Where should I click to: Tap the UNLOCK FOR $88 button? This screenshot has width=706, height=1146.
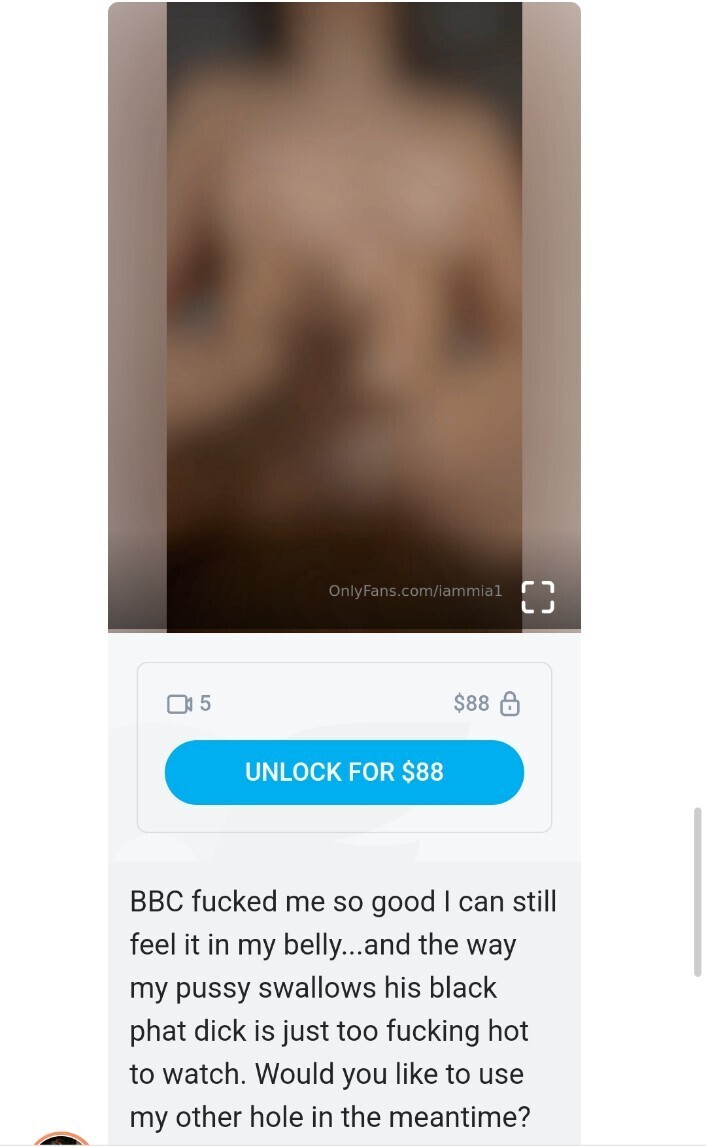(344, 772)
